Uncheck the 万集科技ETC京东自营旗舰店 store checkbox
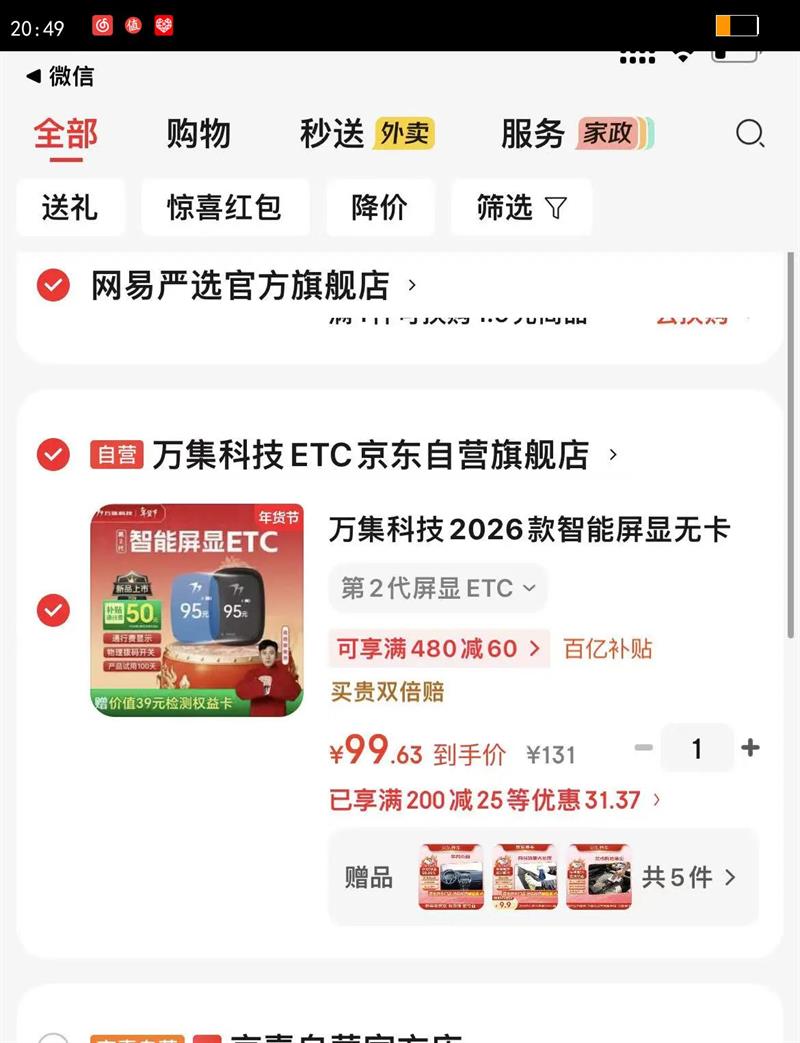This screenshot has height=1043, width=800. [53, 455]
